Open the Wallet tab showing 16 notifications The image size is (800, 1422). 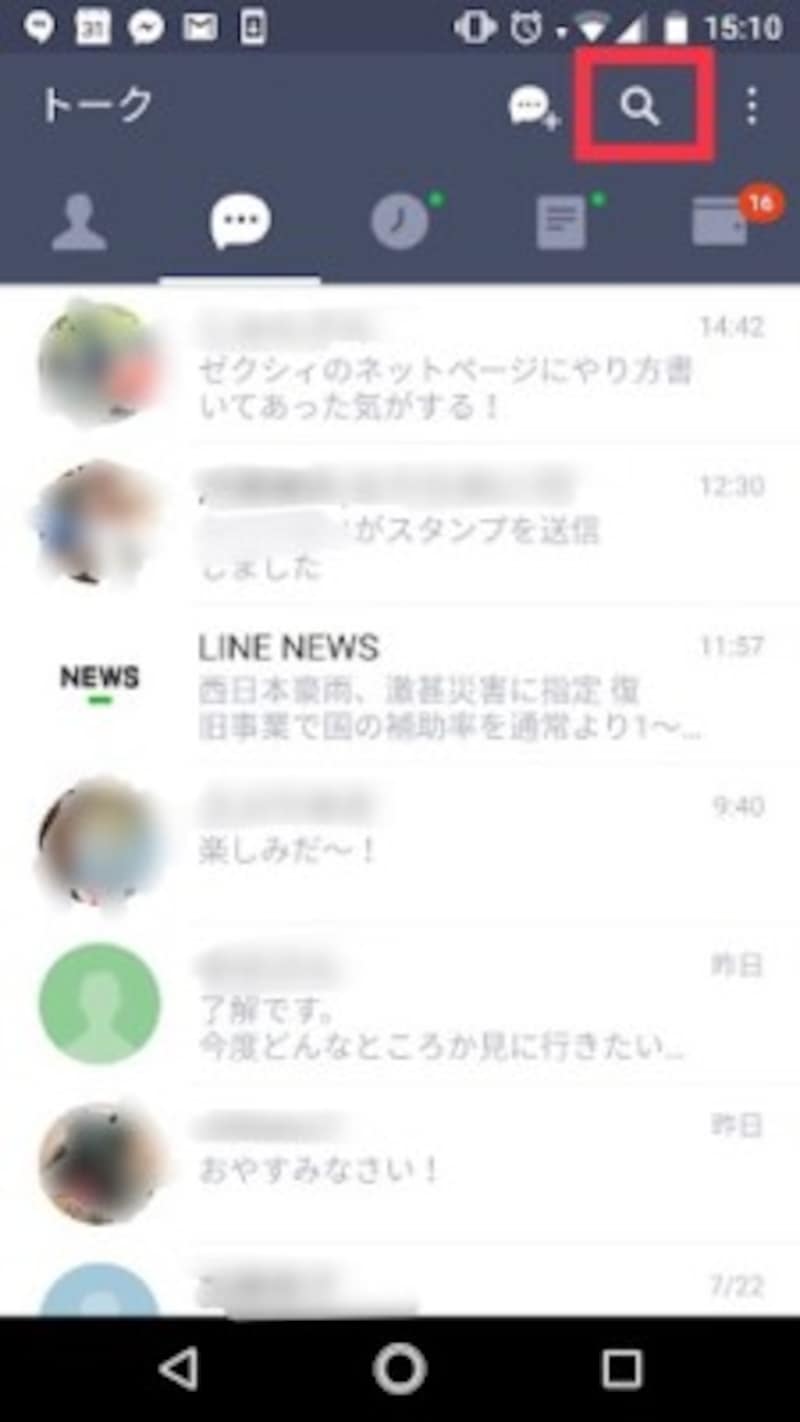pyautogui.click(x=720, y=222)
